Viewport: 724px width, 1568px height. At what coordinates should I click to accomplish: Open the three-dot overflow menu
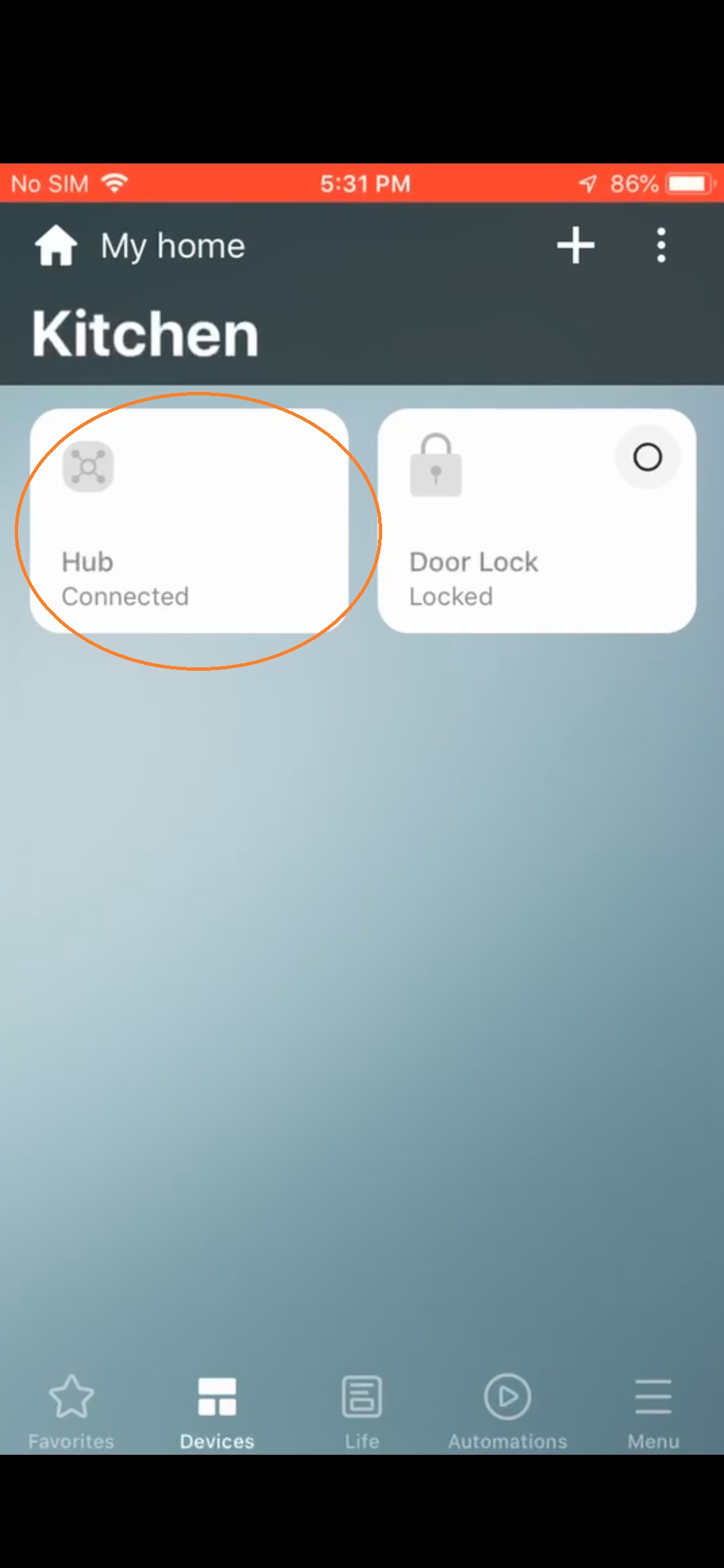click(661, 245)
